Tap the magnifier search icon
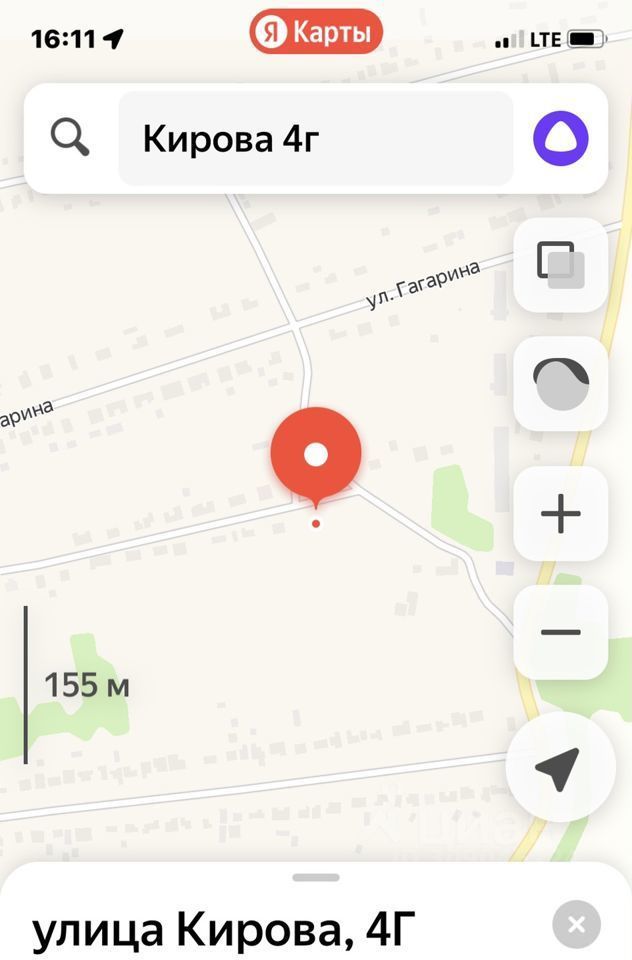 (70, 139)
